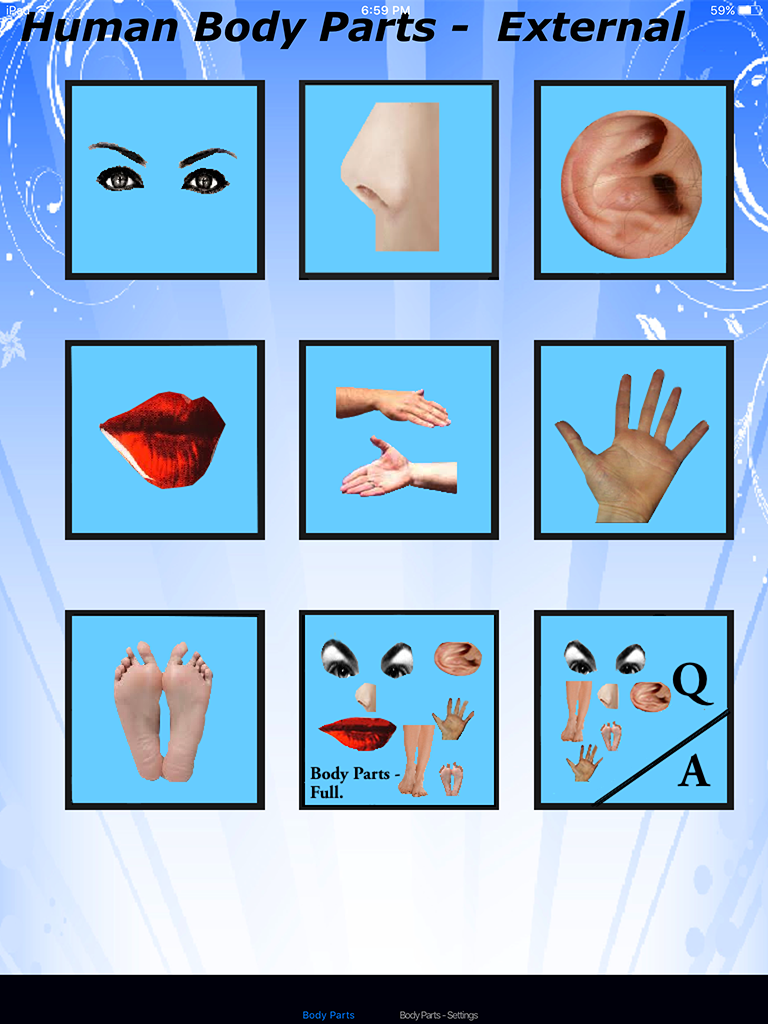Select the eyes body part tile
768x1024 pixels.
(x=164, y=180)
